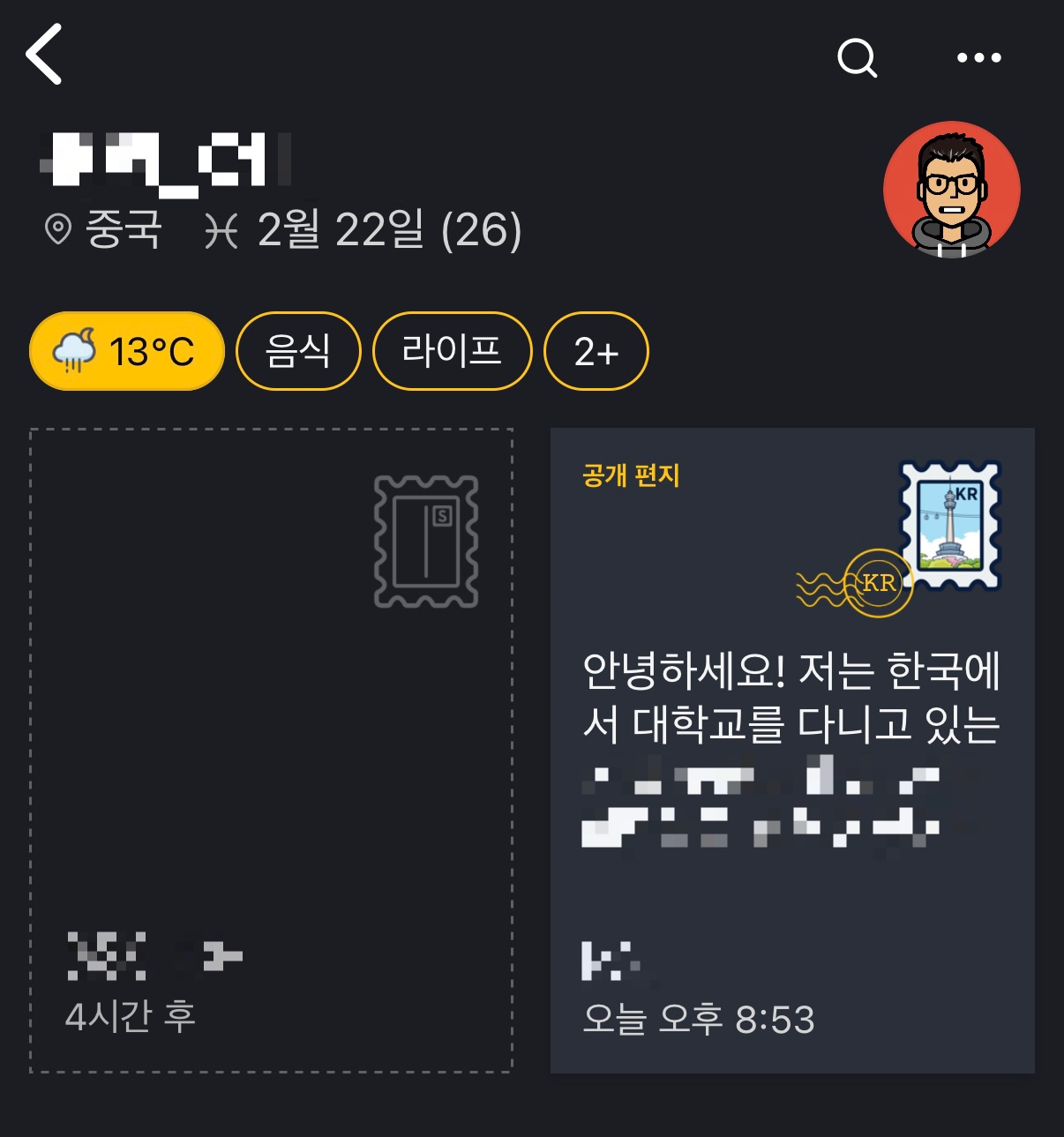This screenshot has height=1137, width=1064.
Task: Tap the 13°C weather chip
Action: [127, 351]
